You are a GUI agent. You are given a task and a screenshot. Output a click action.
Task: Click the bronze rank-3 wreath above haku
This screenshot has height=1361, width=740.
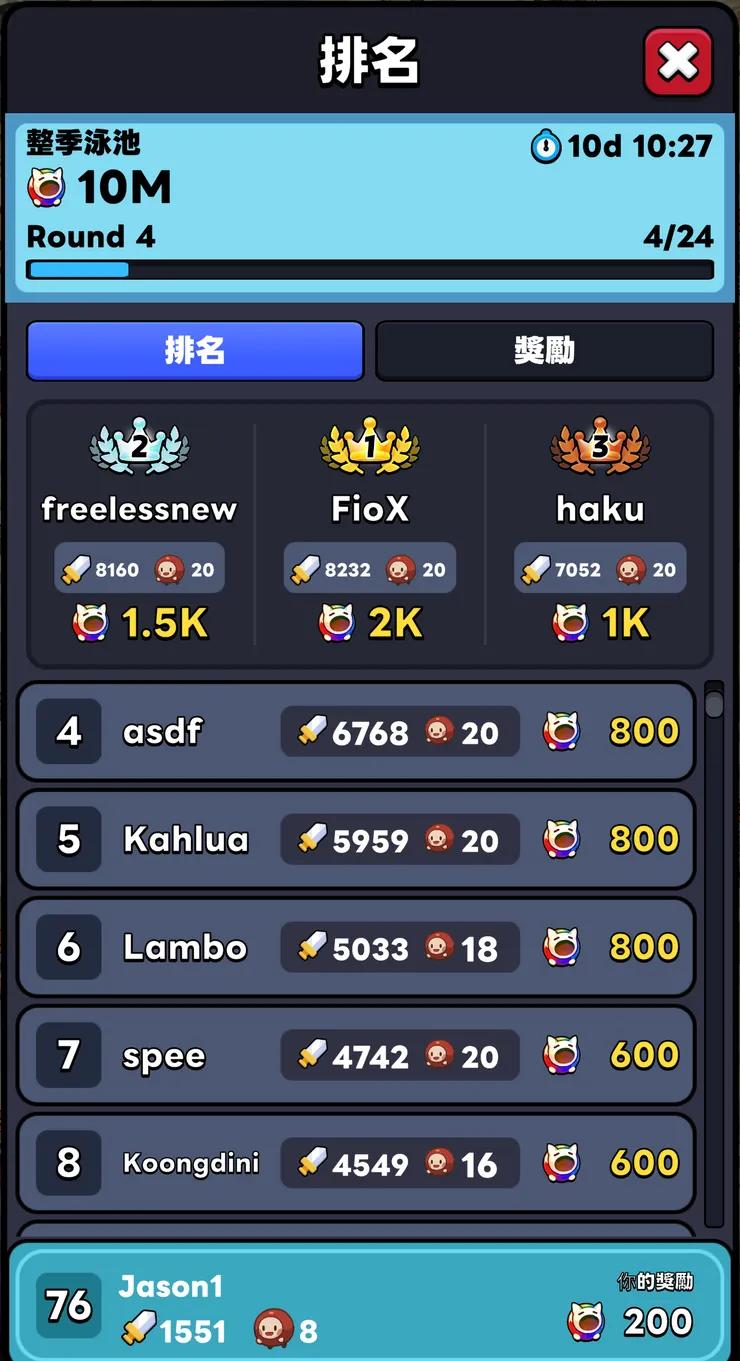pos(599,447)
